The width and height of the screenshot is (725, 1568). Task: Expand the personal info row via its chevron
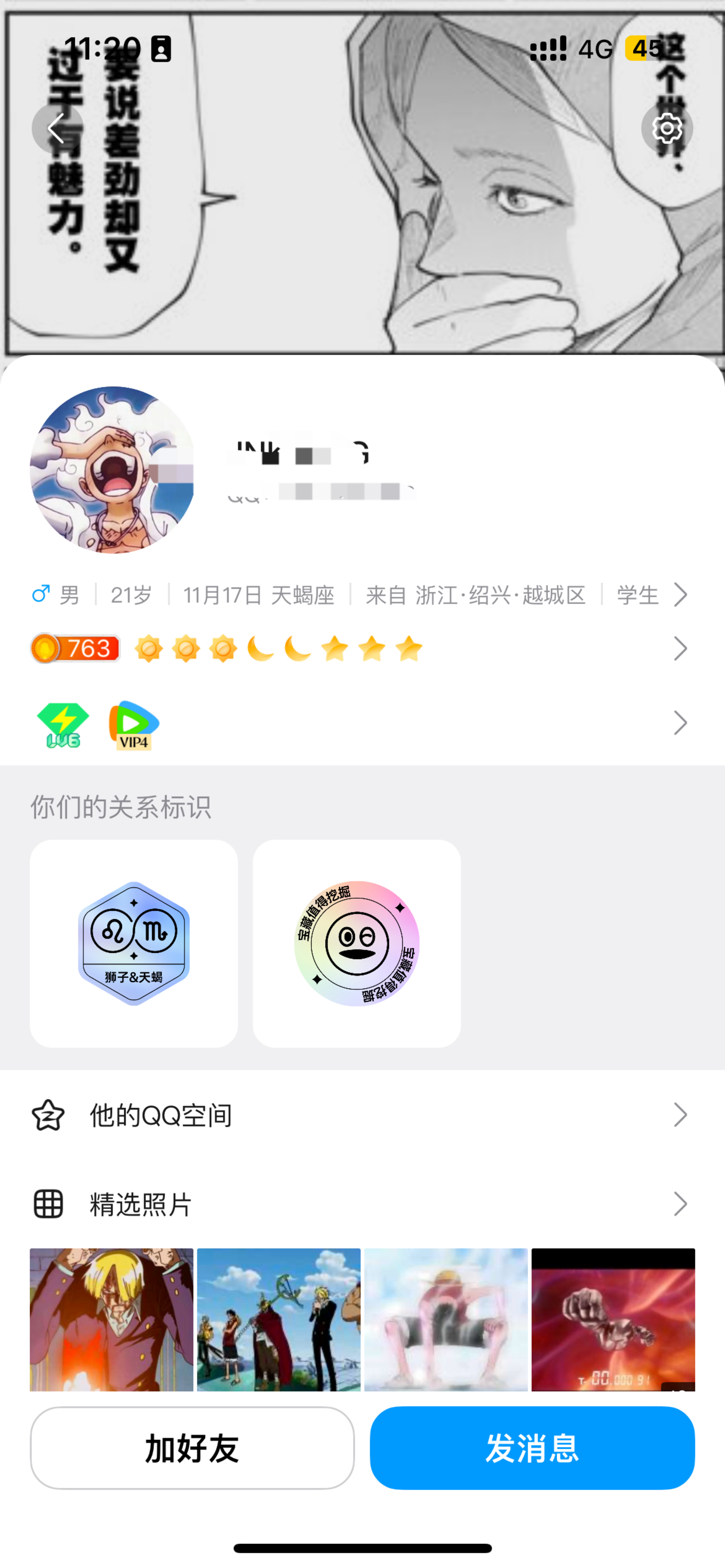(x=681, y=595)
